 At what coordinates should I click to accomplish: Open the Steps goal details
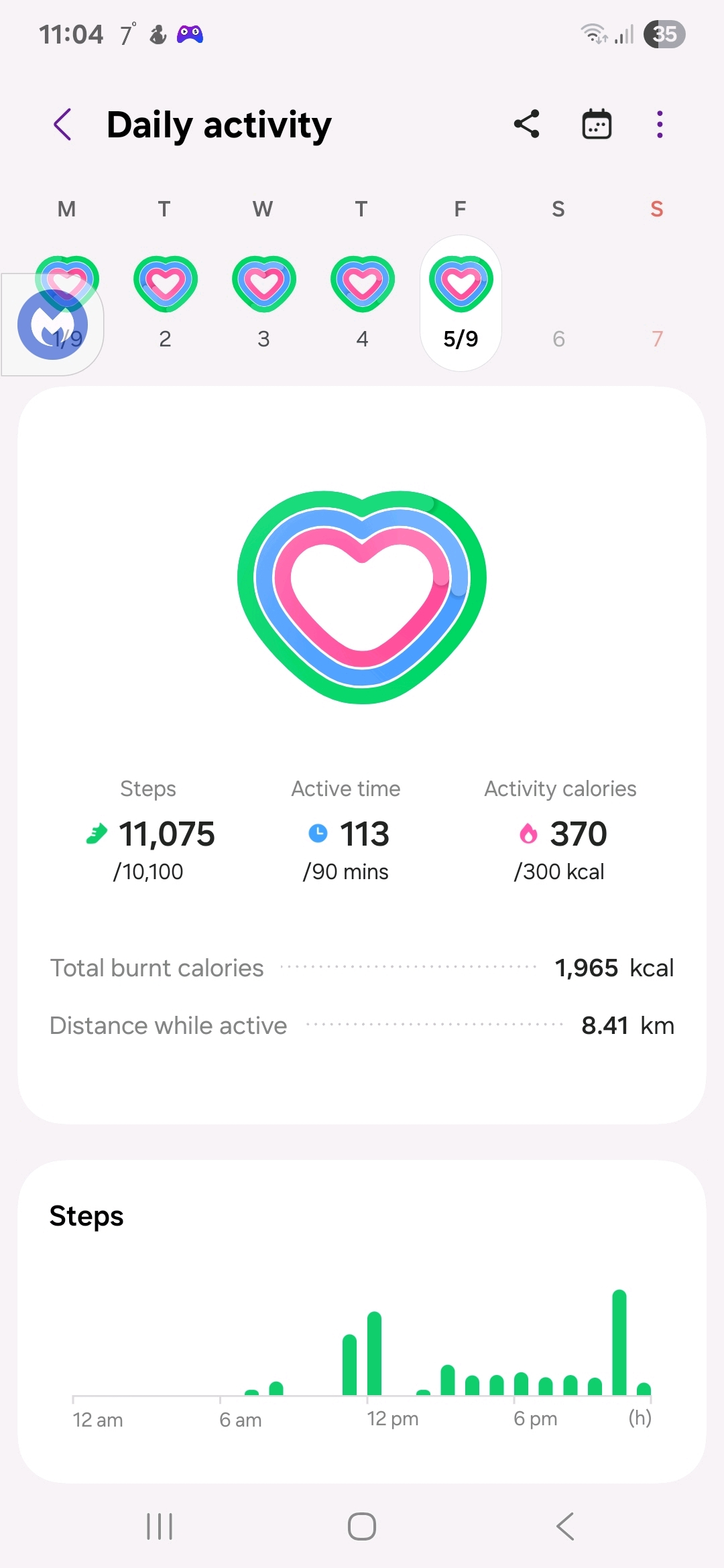(x=149, y=832)
